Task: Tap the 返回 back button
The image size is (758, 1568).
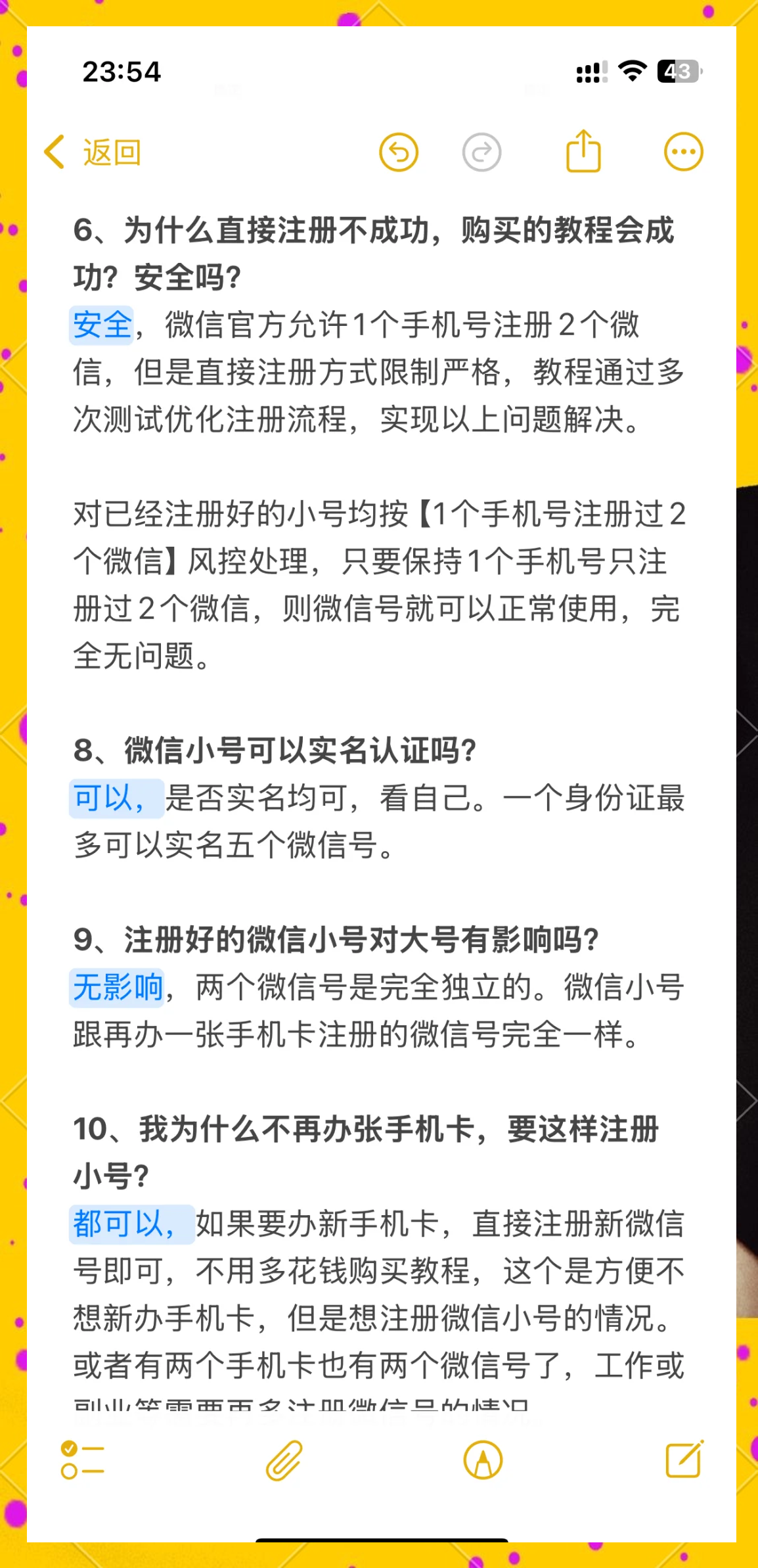Action: [110, 151]
